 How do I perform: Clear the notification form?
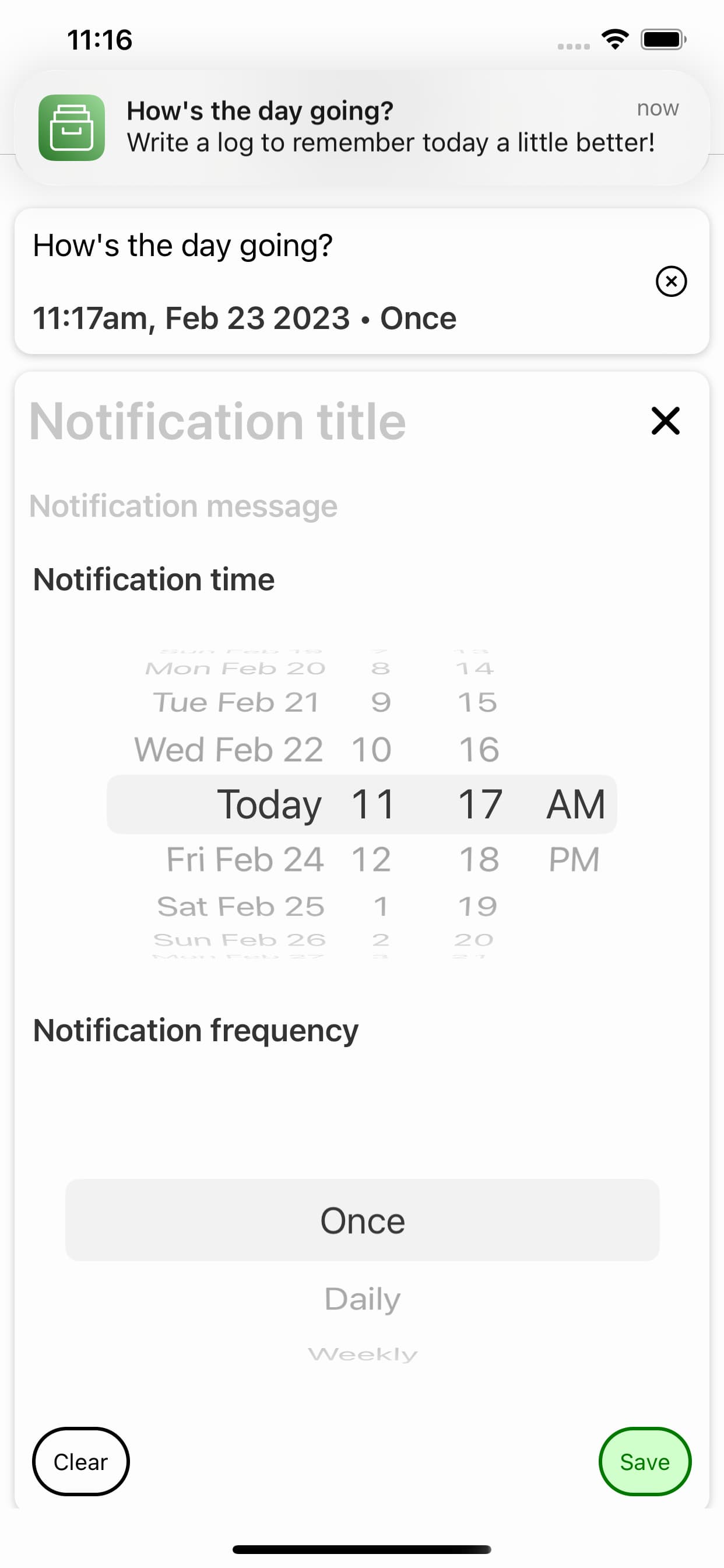81,1461
